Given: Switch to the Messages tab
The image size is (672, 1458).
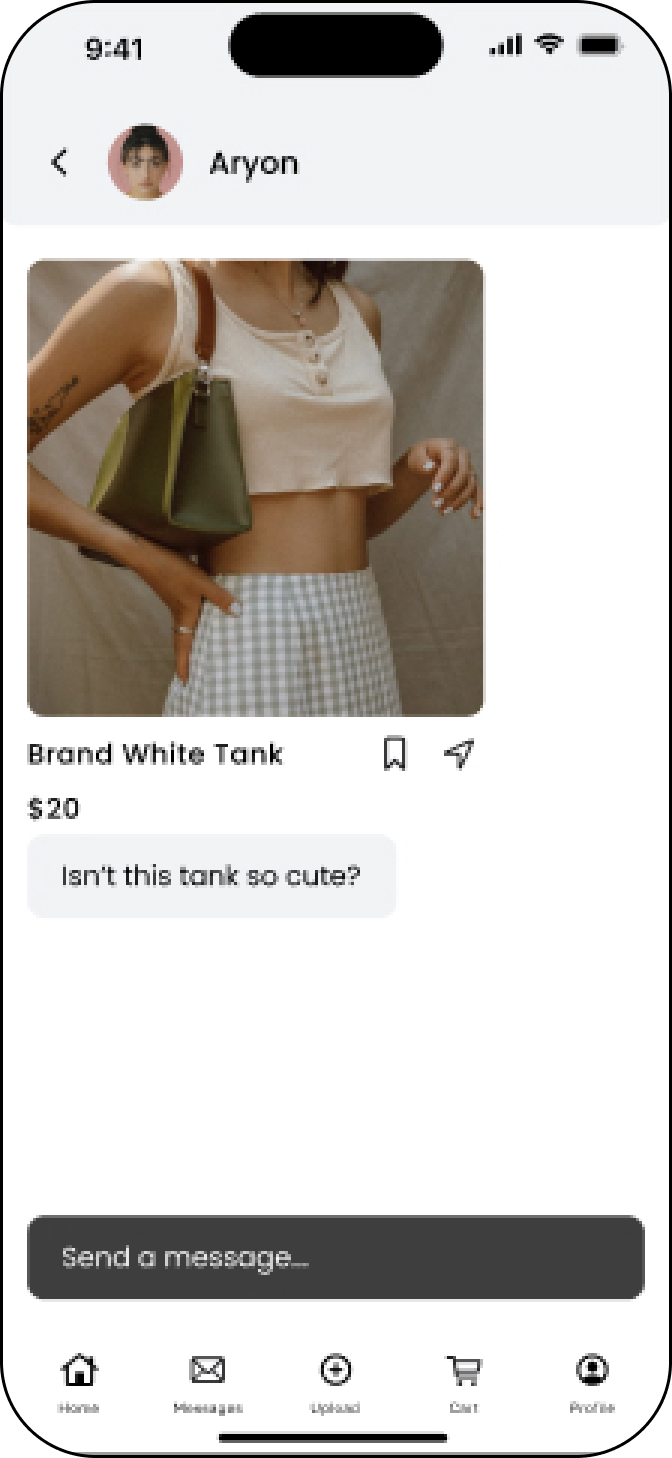Looking at the screenshot, I should click(207, 1381).
